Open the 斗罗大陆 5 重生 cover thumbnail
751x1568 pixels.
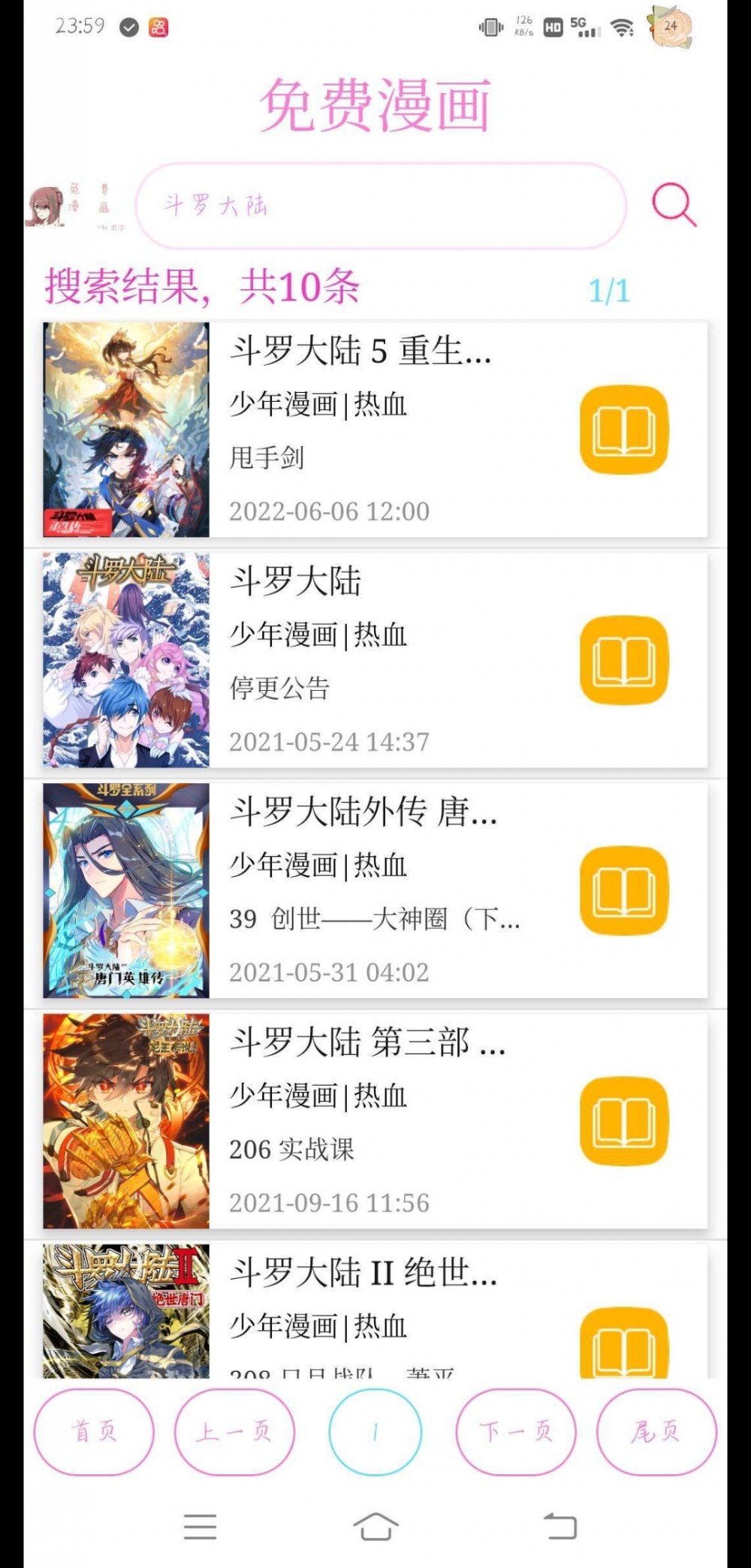pos(125,428)
